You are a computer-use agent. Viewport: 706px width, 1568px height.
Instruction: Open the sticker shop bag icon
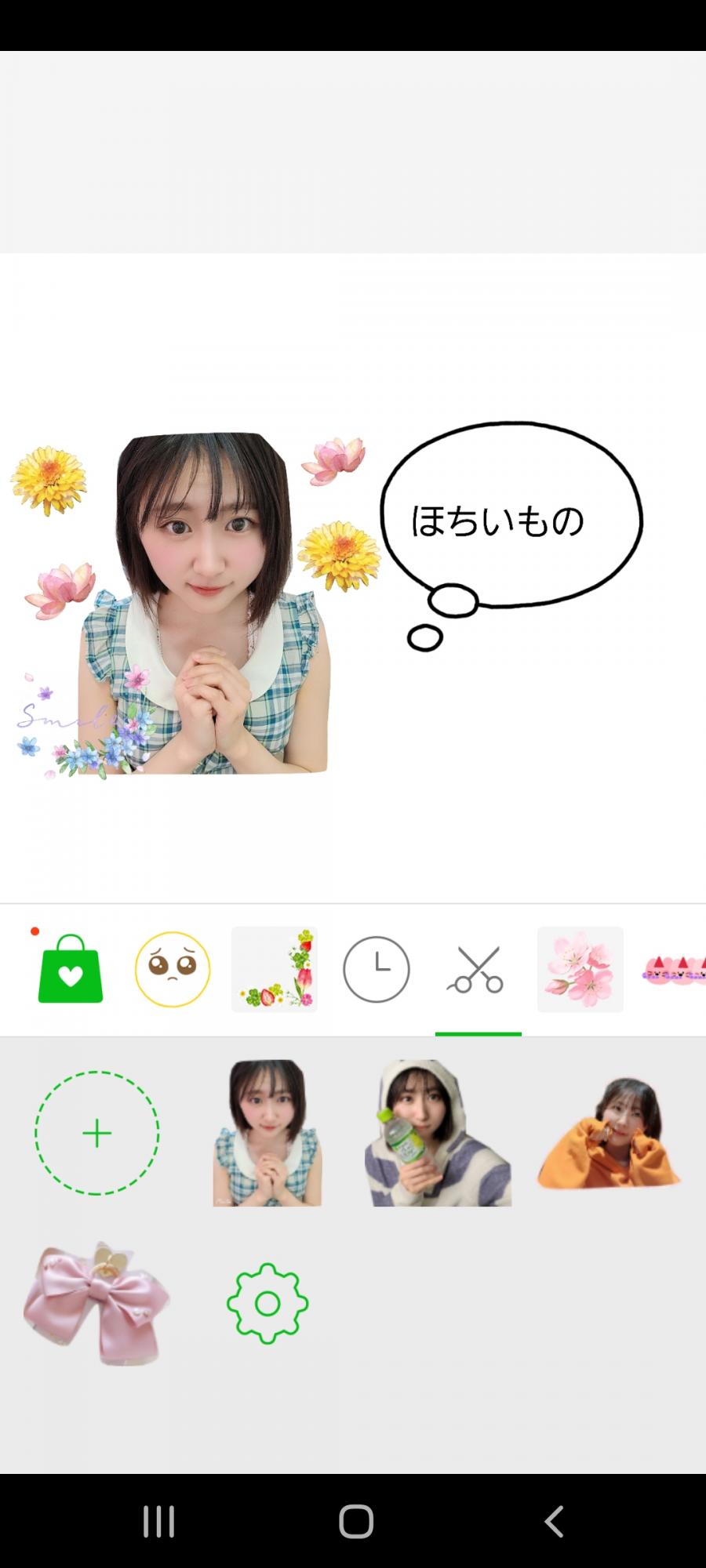coord(71,969)
